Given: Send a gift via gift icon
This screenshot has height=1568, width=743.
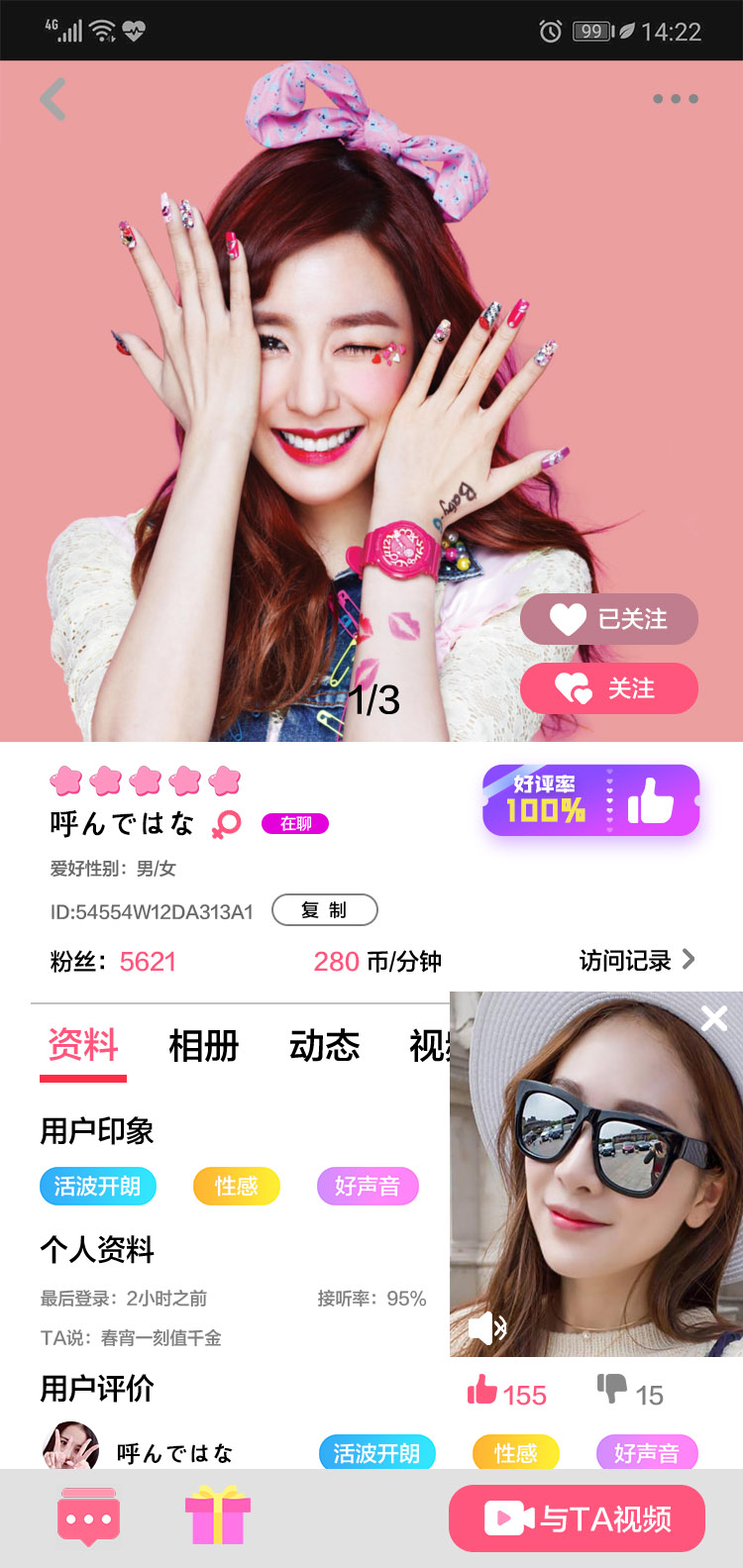Looking at the screenshot, I should coord(218,1516).
